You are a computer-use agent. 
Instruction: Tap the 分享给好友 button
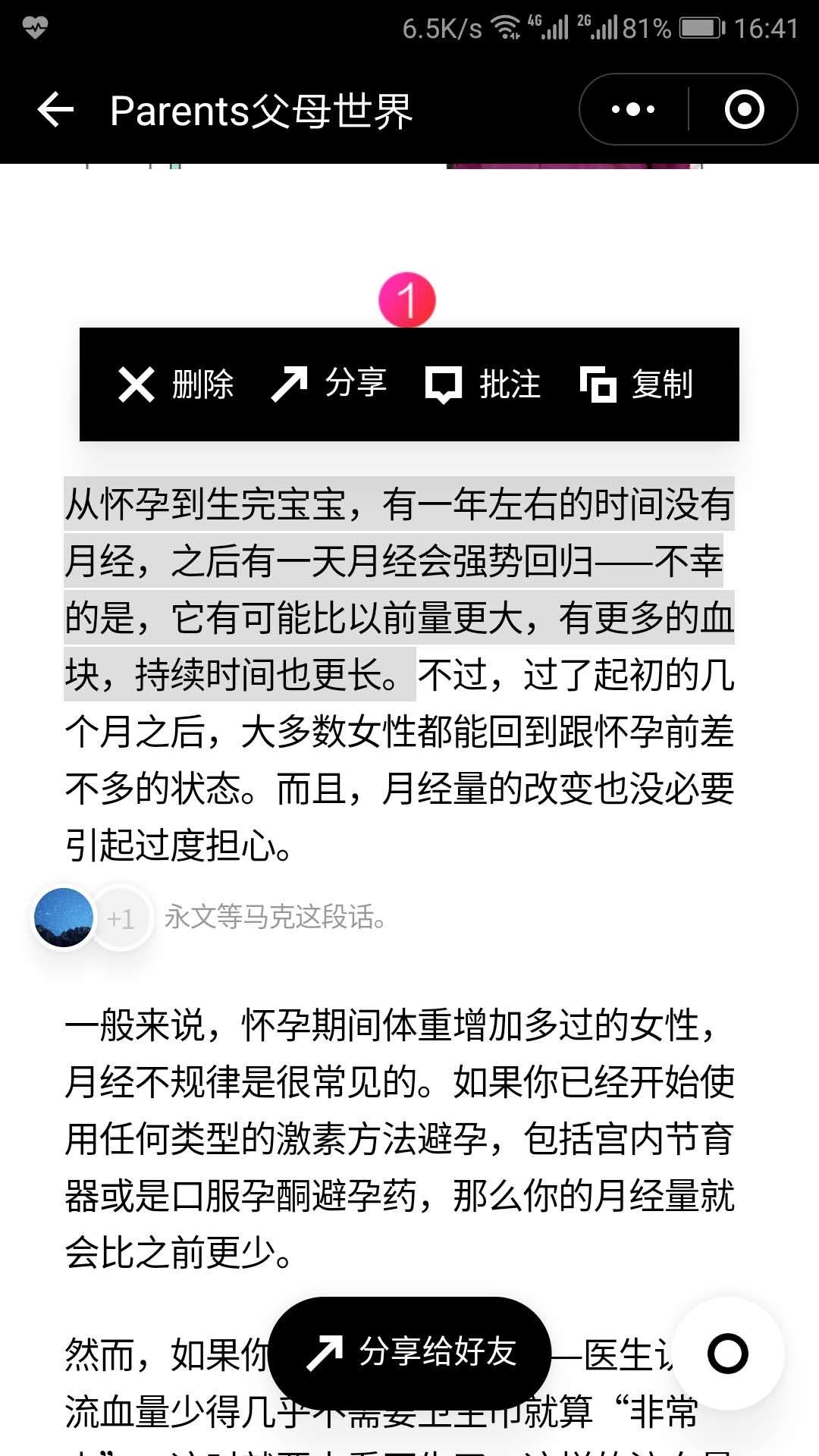click(x=409, y=1353)
